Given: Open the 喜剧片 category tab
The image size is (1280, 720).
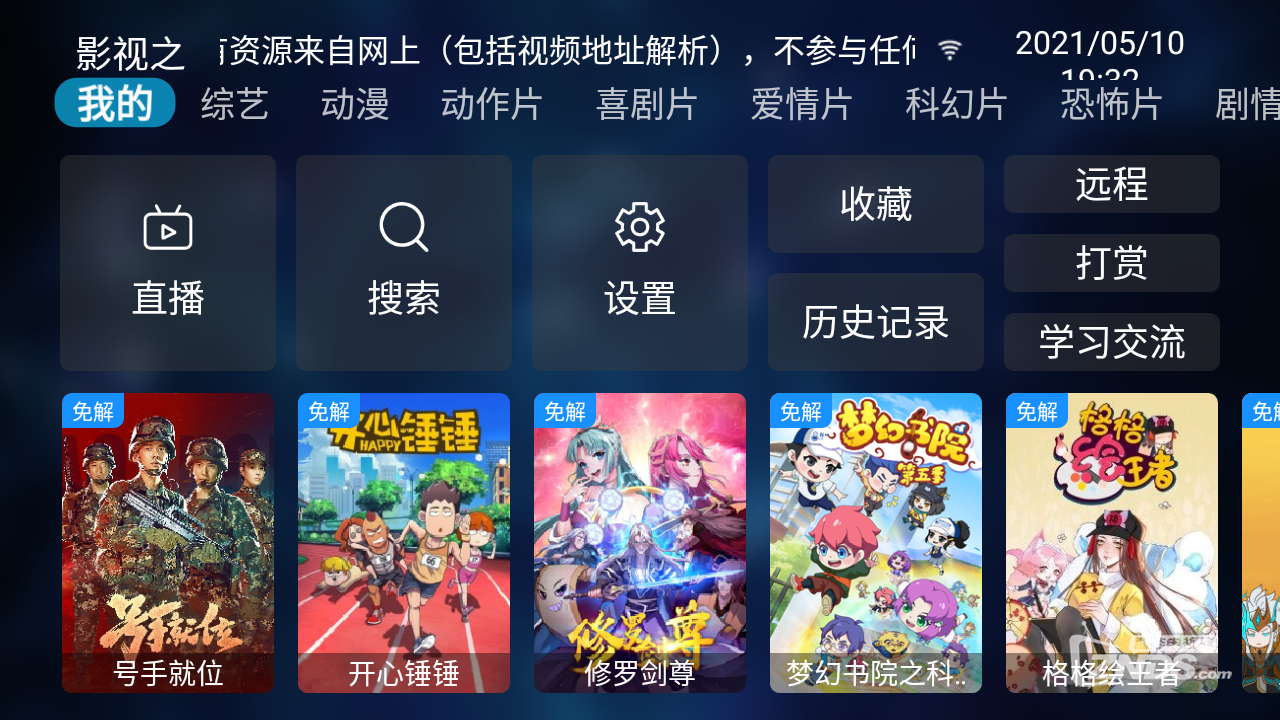Looking at the screenshot, I should click(646, 104).
